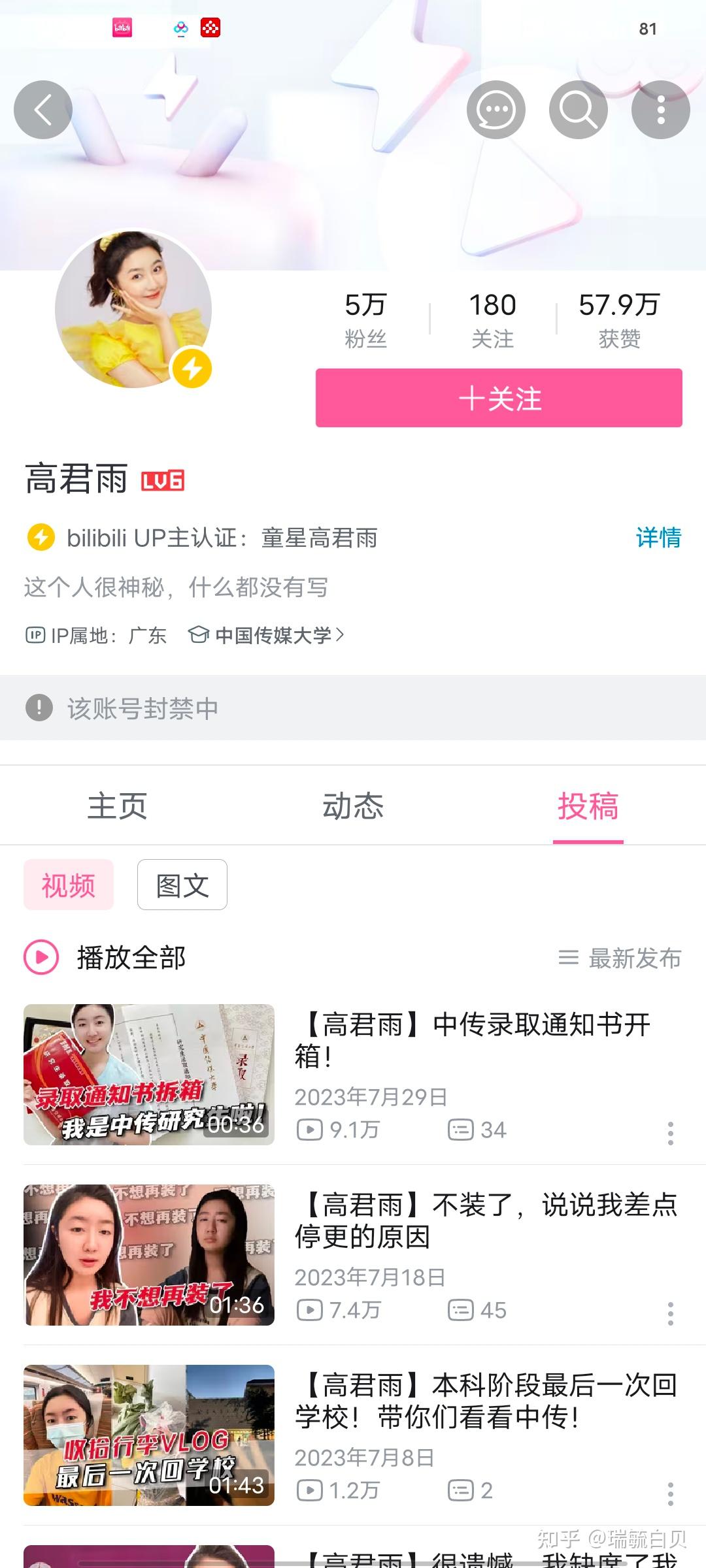
Task: Select the 视频 filter
Action: coord(68,885)
